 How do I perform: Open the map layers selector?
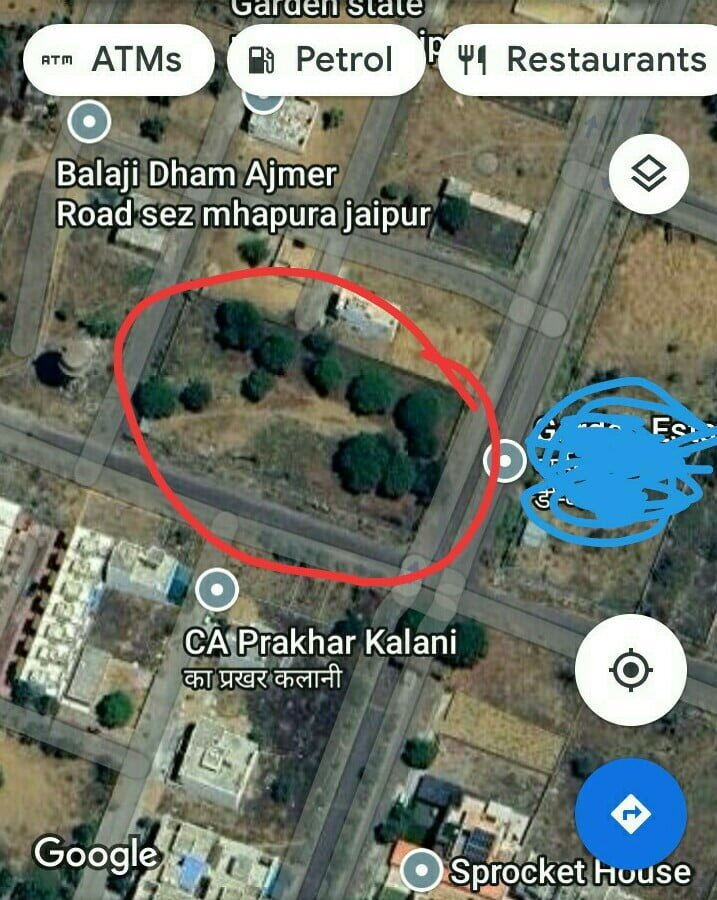pyautogui.click(x=650, y=175)
